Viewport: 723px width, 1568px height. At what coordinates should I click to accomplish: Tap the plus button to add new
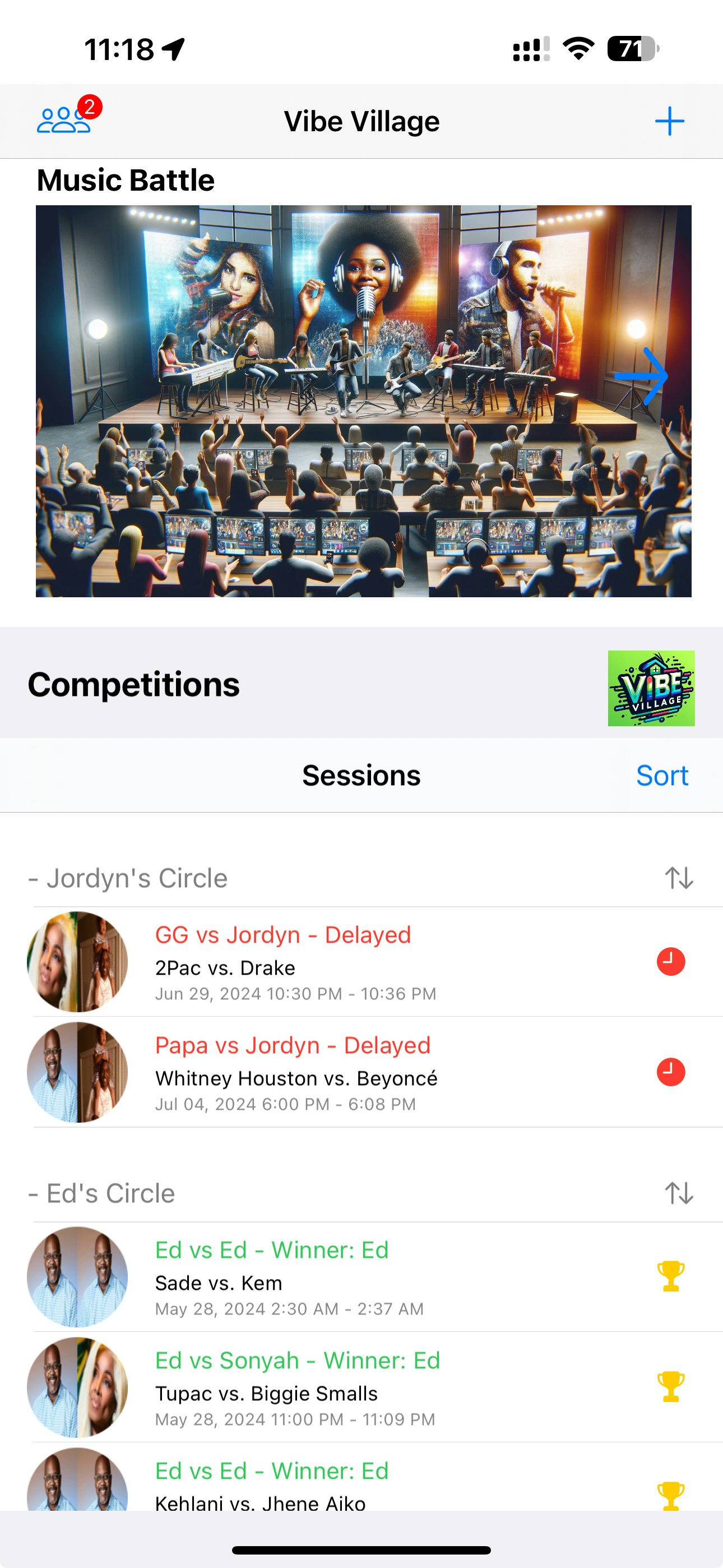pyautogui.click(x=669, y=121)
